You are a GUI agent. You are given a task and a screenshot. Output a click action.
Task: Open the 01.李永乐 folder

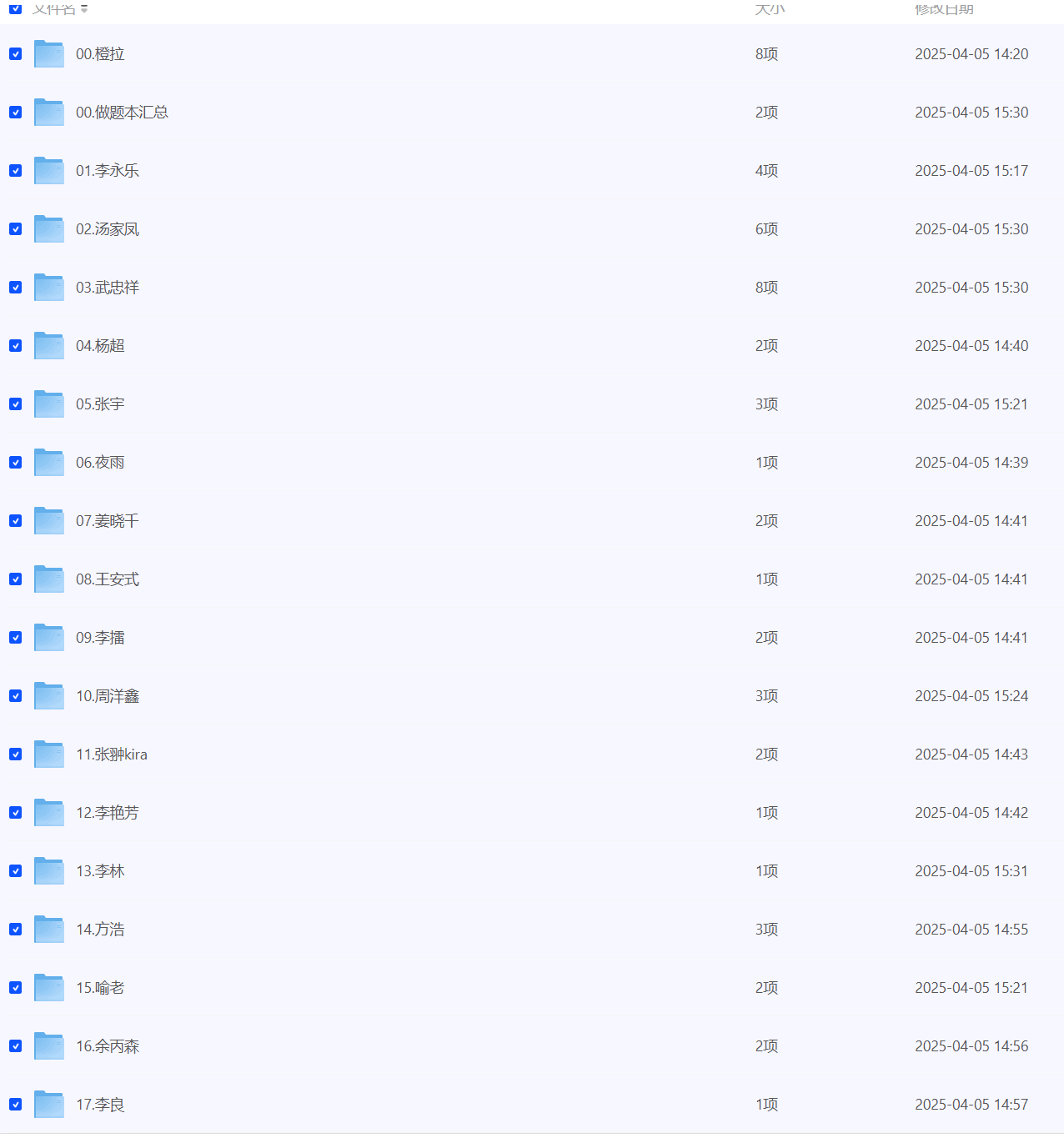(x=107, y=171)
